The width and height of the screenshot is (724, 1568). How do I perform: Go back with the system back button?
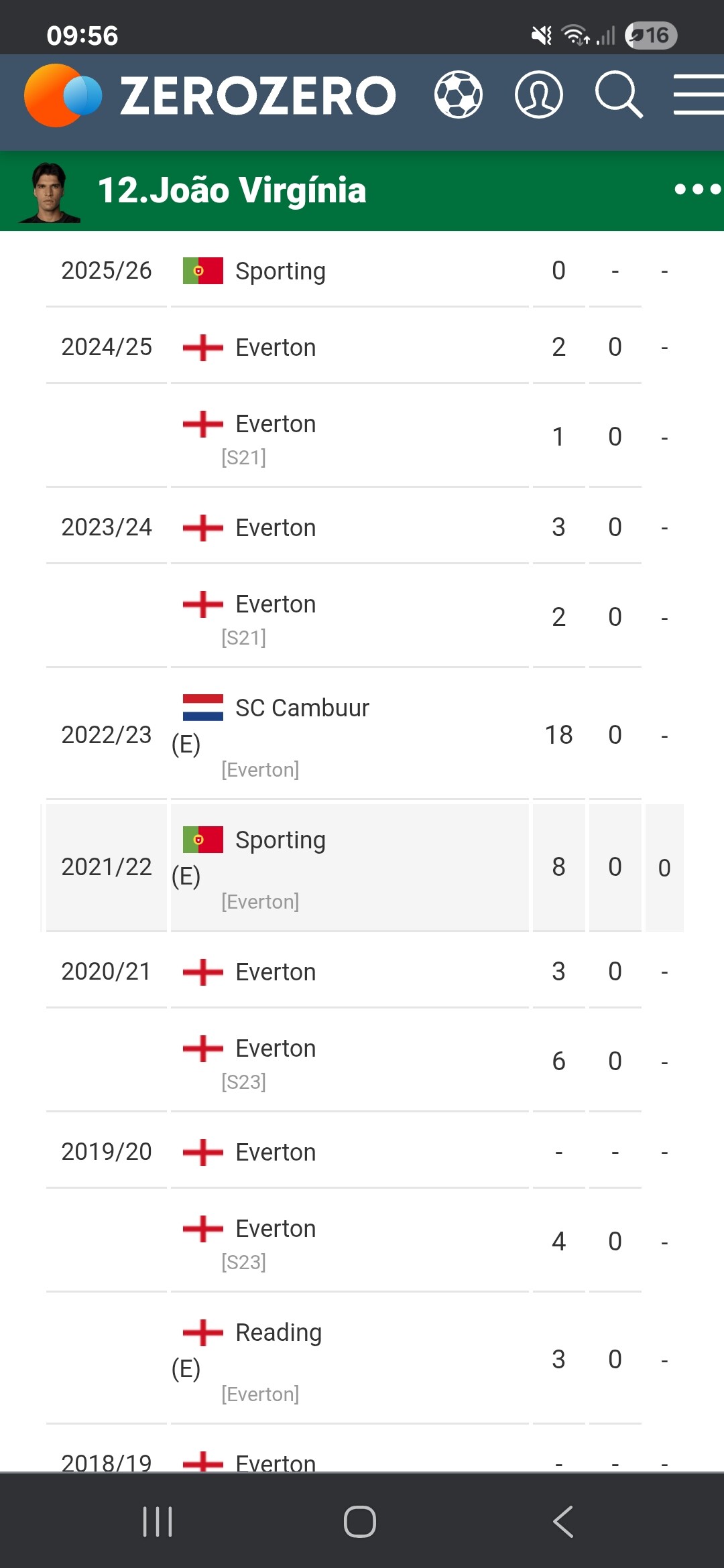[x=563, y=1521]
